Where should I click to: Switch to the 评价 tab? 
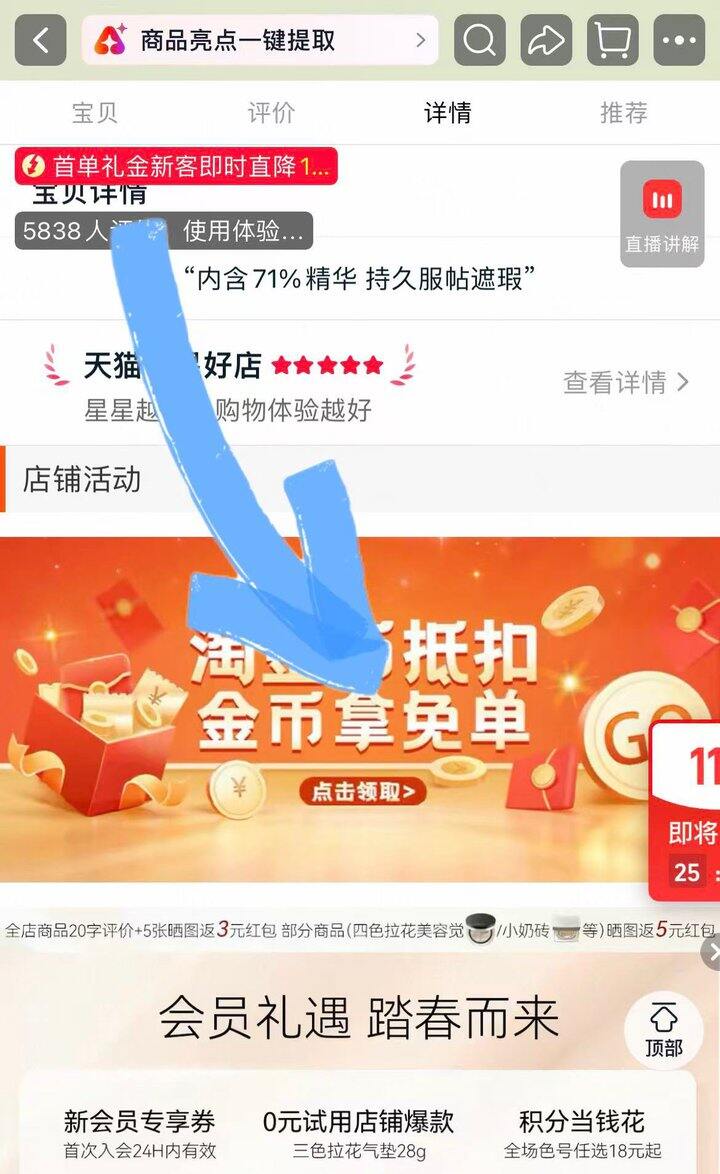click(271, 113)
